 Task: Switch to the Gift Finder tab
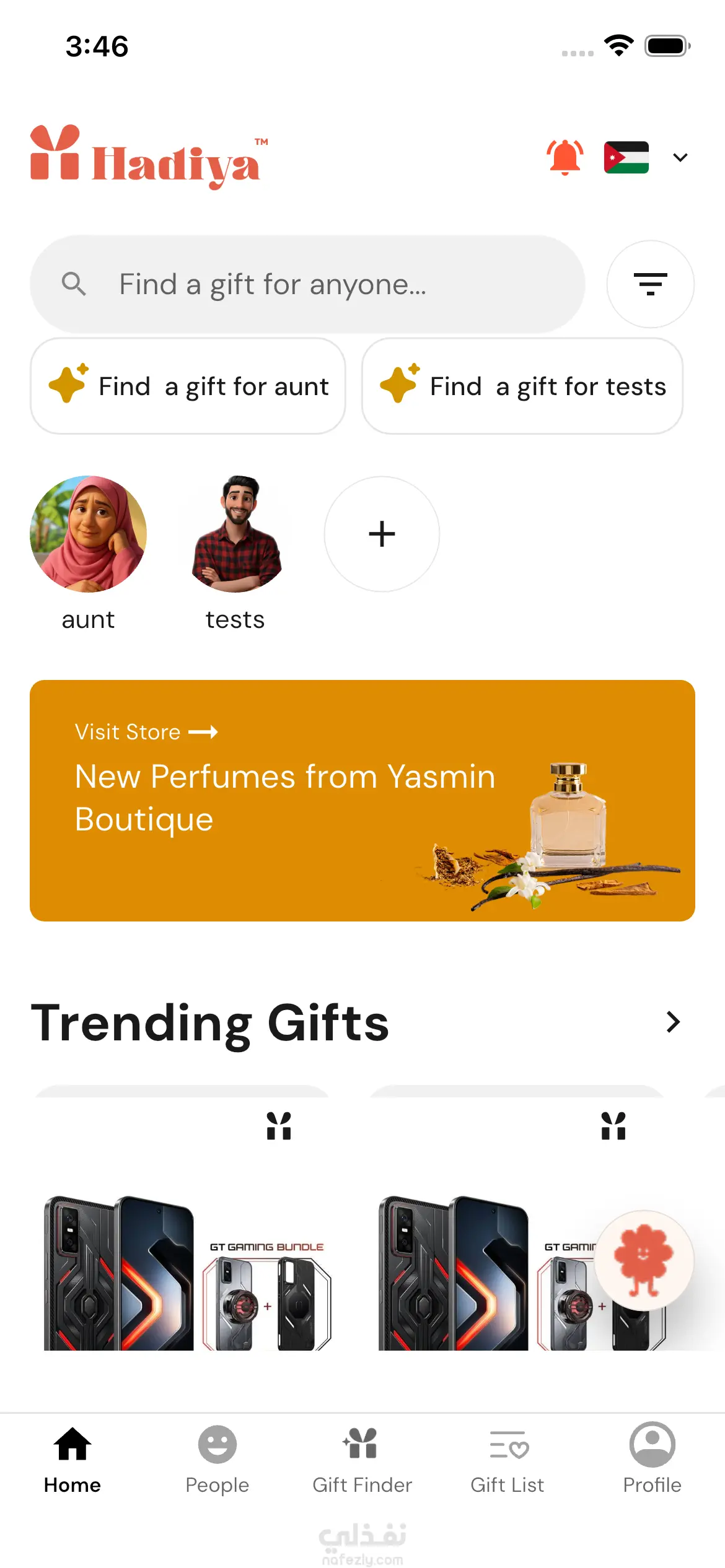(362, 1459)
